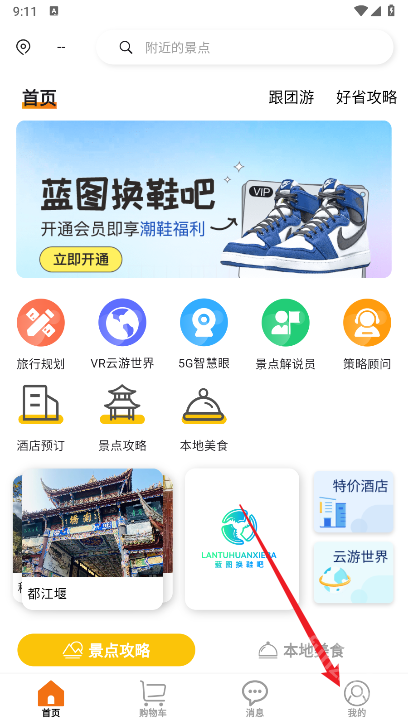This screenshot has width=408, height=725.
Task: Open 5G智慧眼
Action: pos(204,334)
